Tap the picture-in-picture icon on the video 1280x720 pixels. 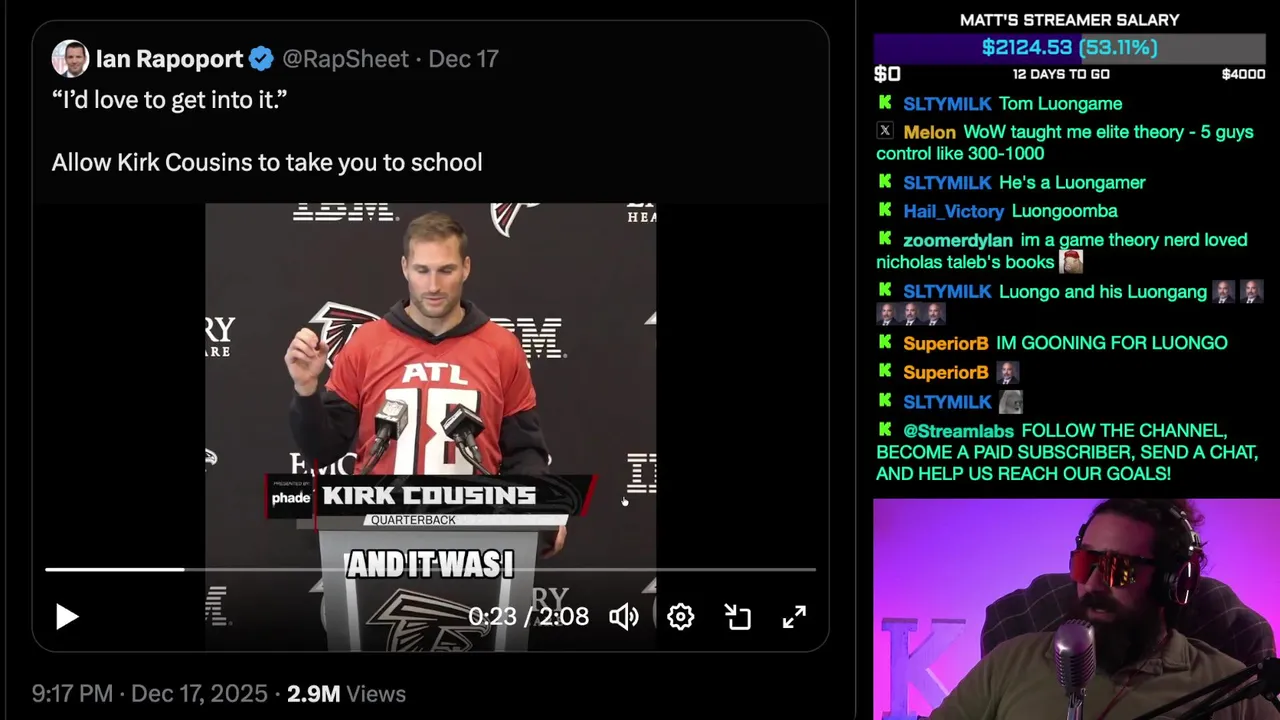point(738,617)
